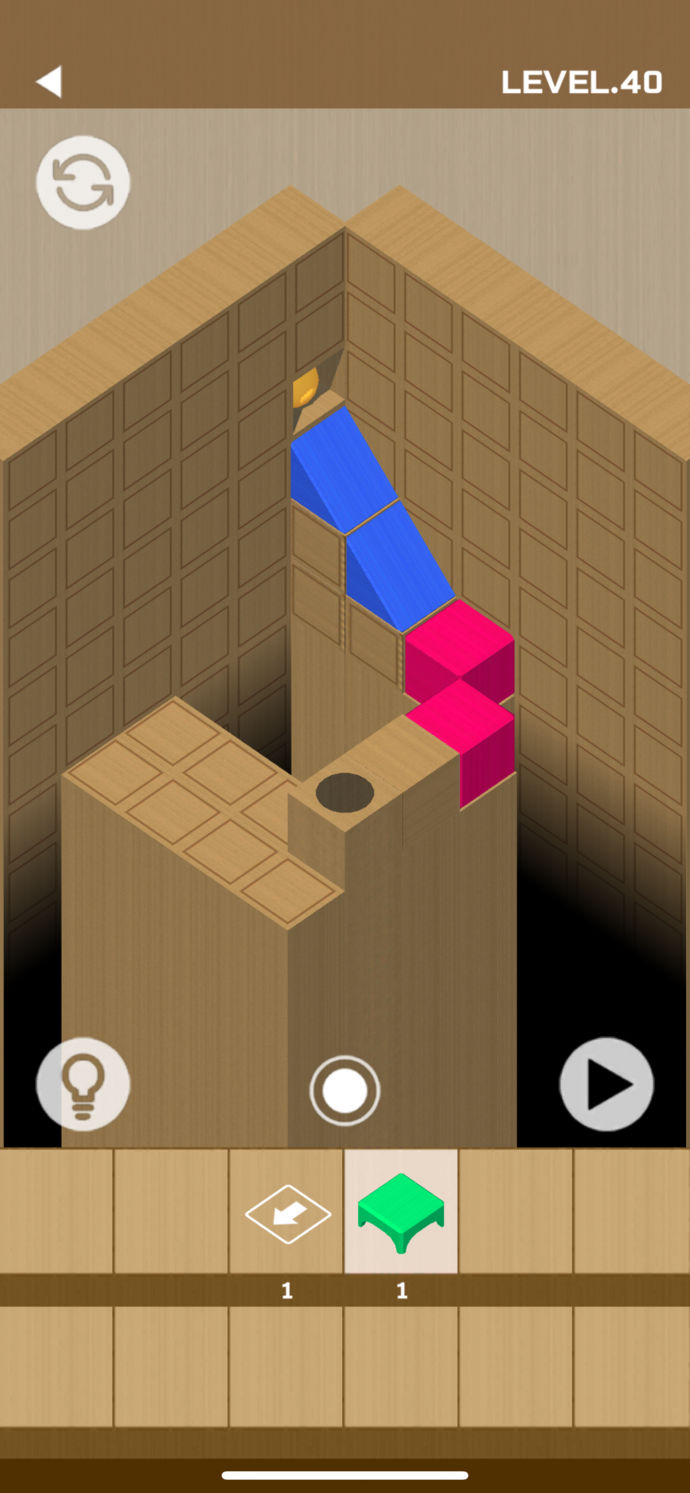Start the ball with the play button

[606, 1085]
